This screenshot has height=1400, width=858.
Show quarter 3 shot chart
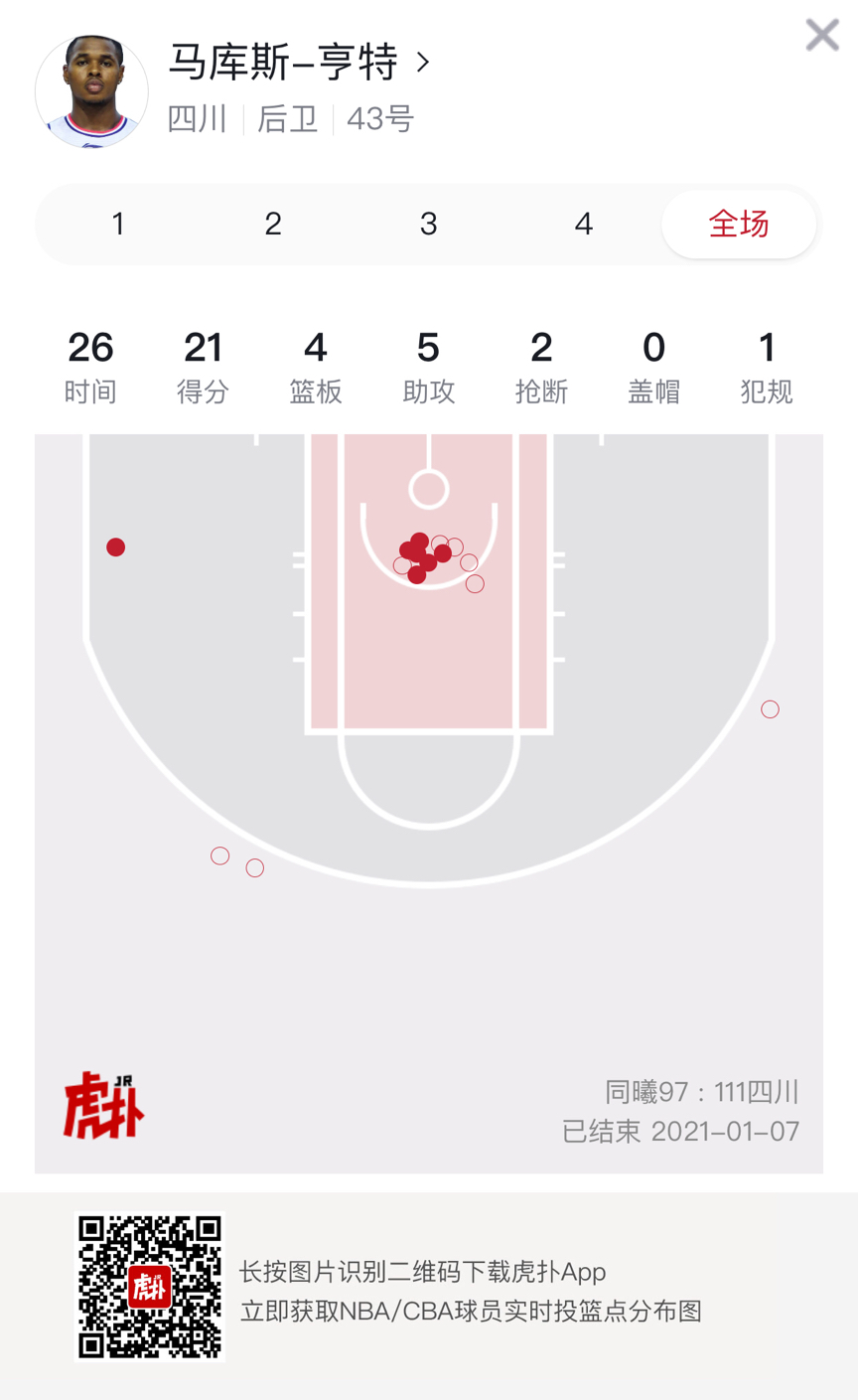point(428,225)
